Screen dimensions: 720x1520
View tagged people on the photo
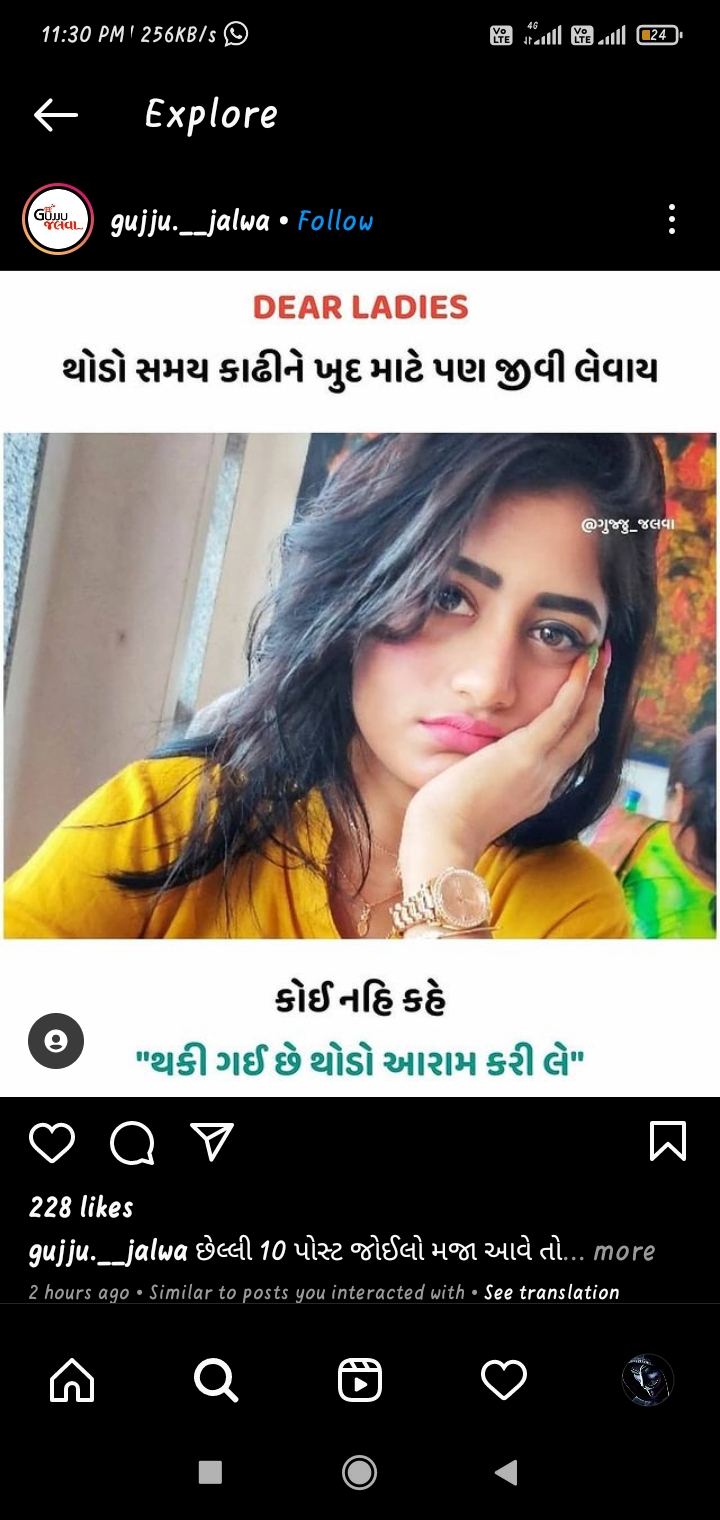pos(56,1041)
